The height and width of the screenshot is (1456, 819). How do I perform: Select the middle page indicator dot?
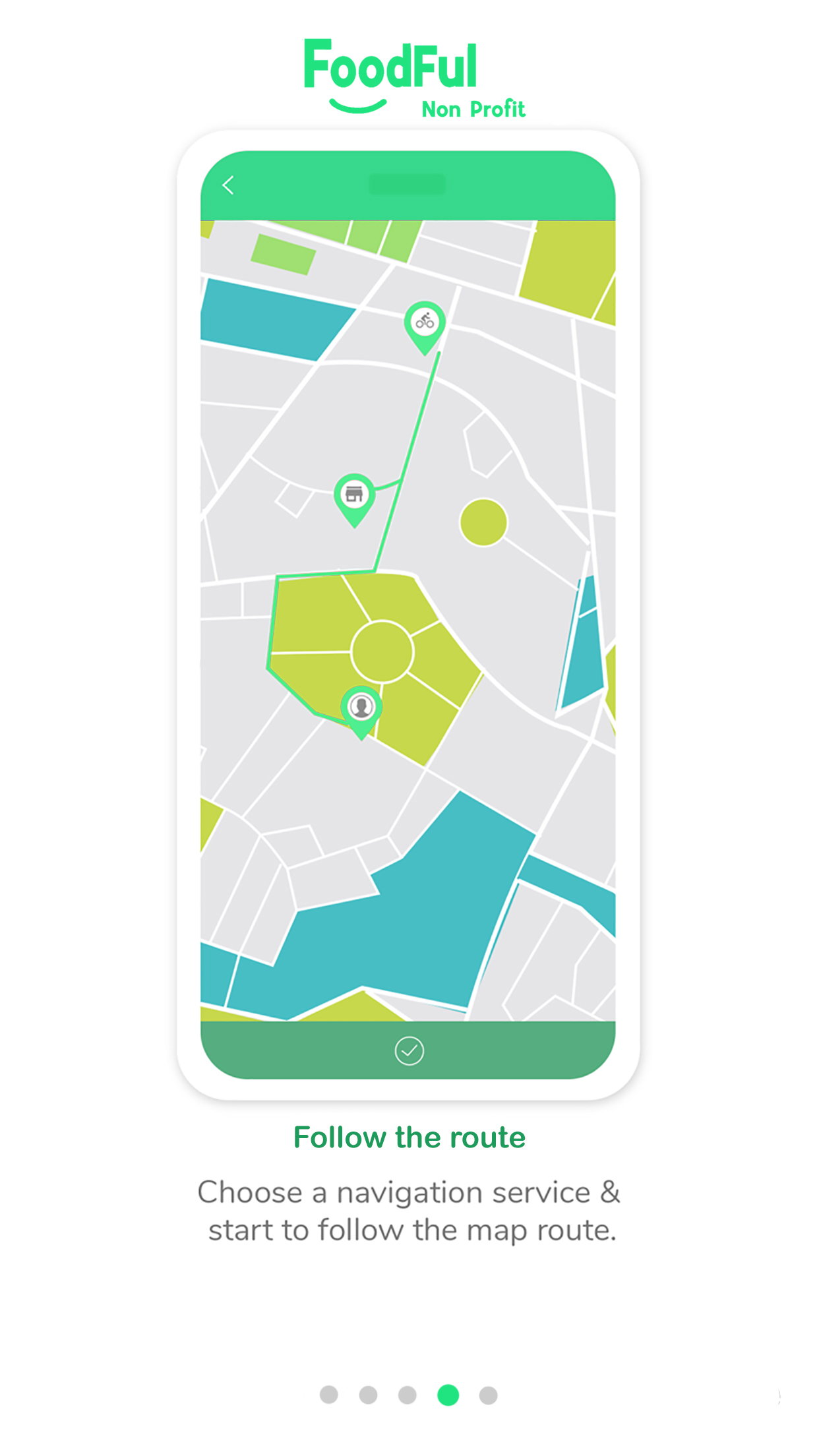click(408, 1395)
